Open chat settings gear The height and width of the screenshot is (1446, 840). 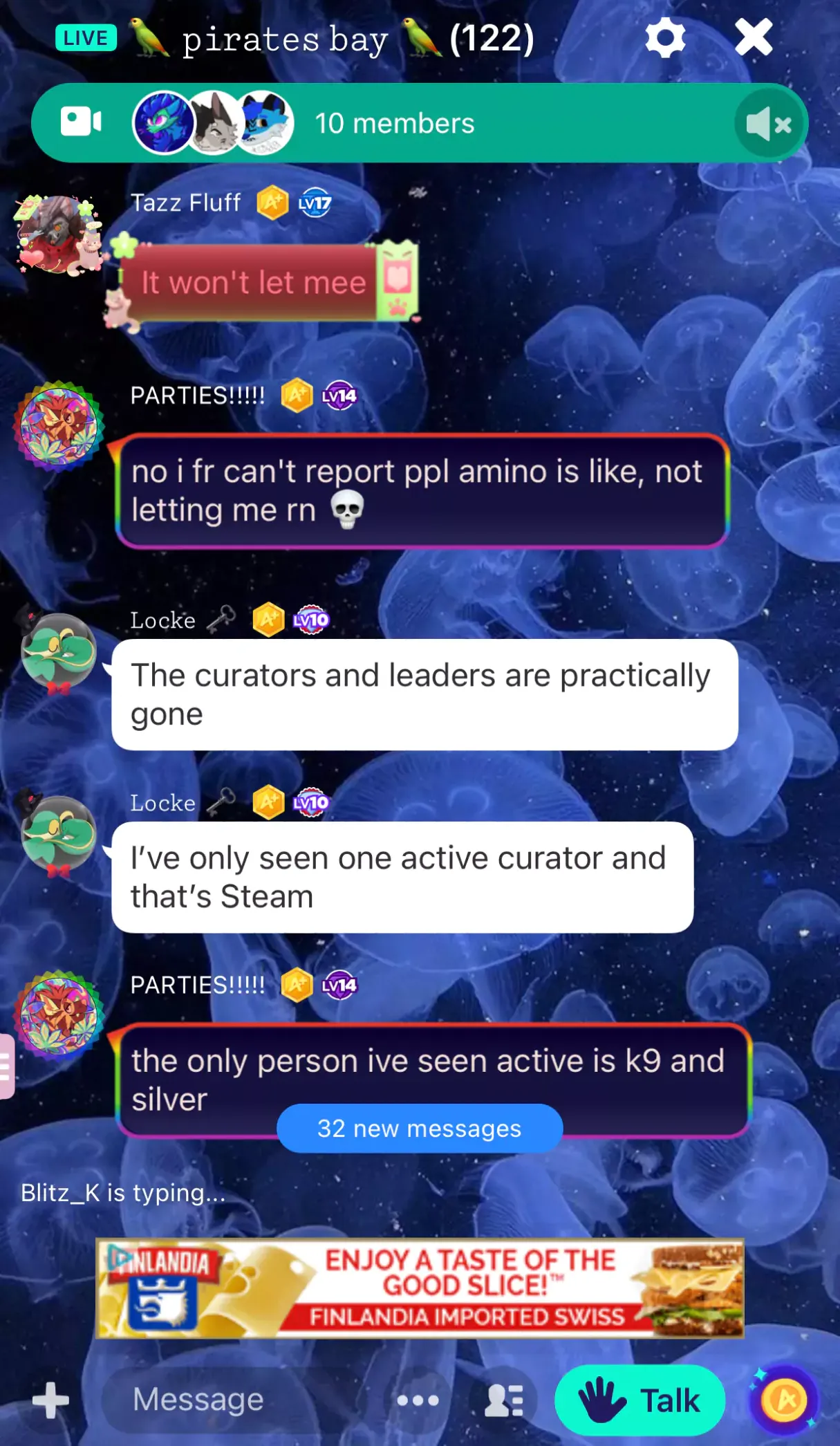tap(664, 38)
